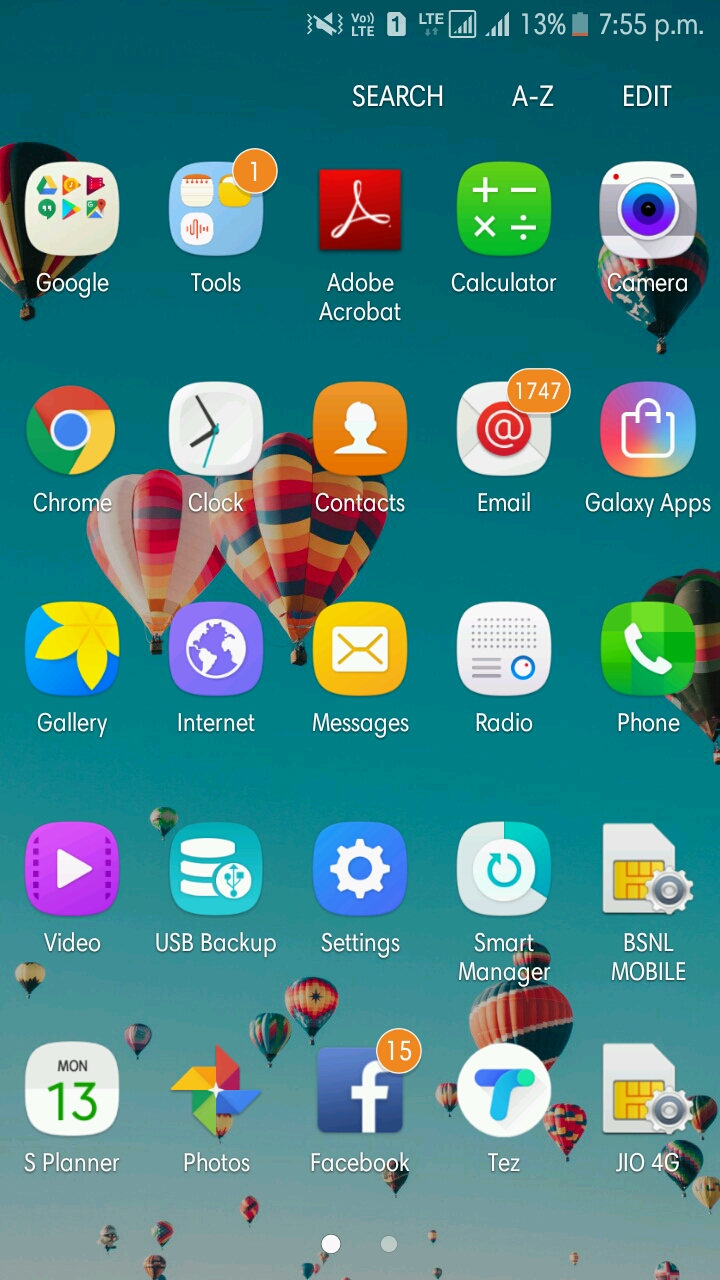Launch the Tez payment app
The height and width of the screenshot is (1280, 720).
(504, 1090)
